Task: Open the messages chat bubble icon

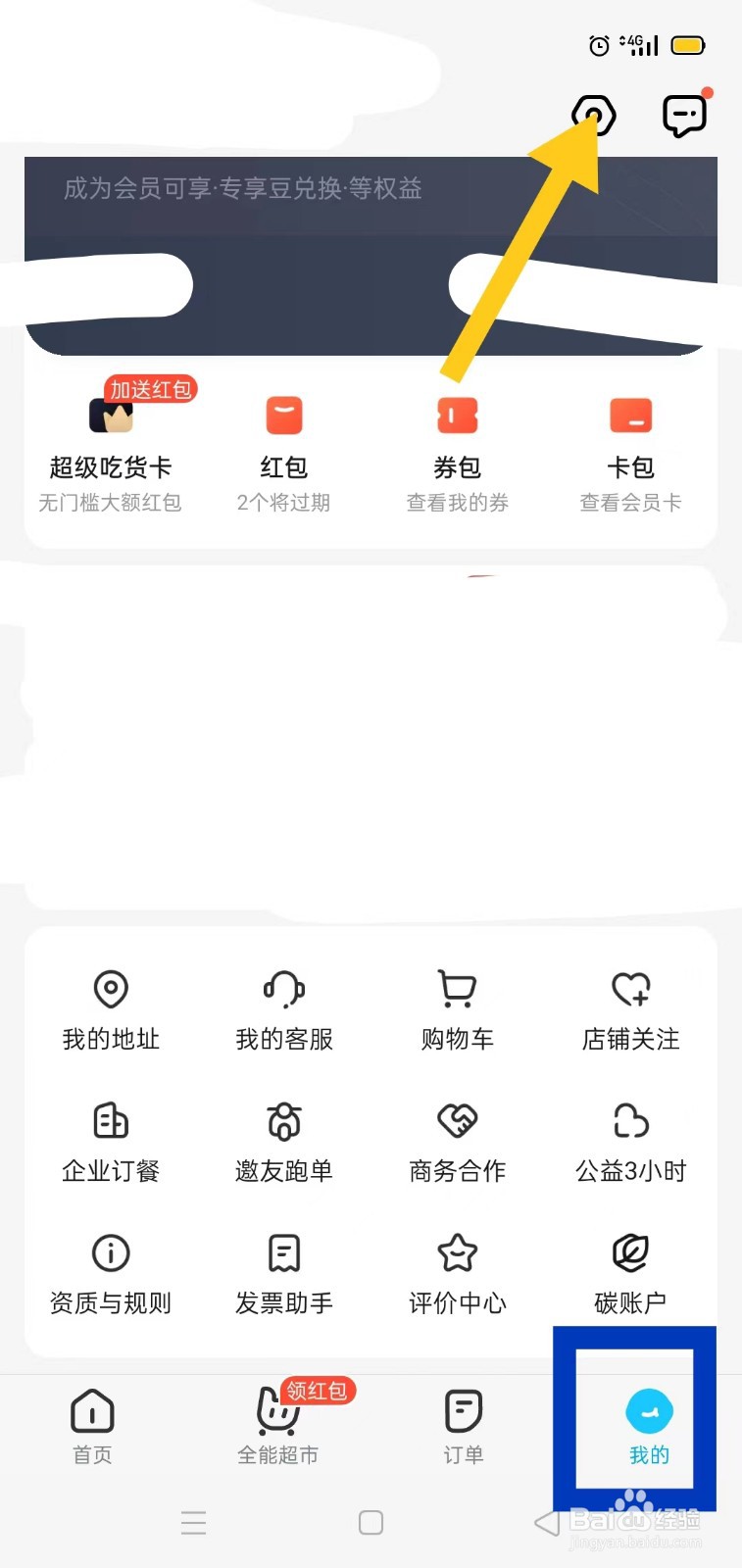Action: click(x=683, y=115)
